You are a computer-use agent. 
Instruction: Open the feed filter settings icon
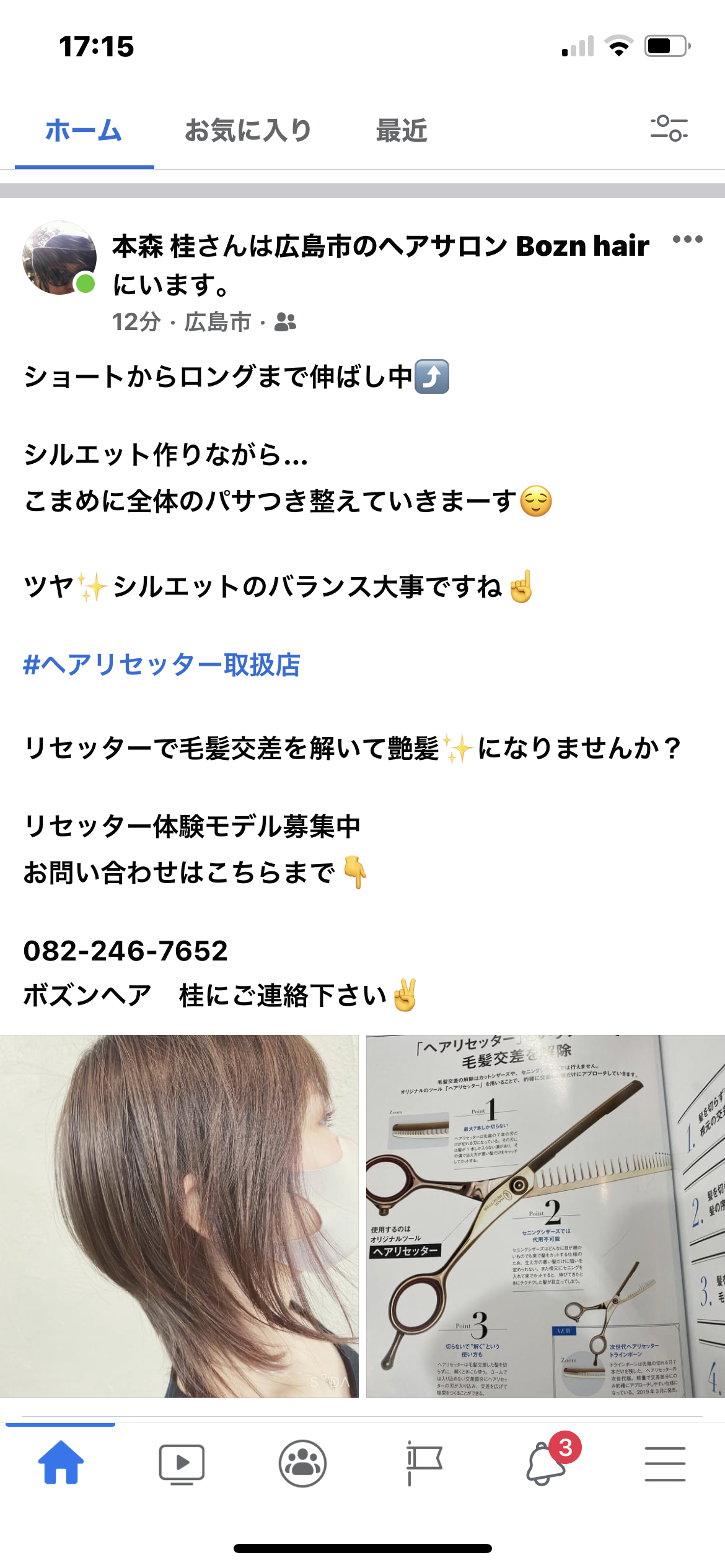coord(669,129)
